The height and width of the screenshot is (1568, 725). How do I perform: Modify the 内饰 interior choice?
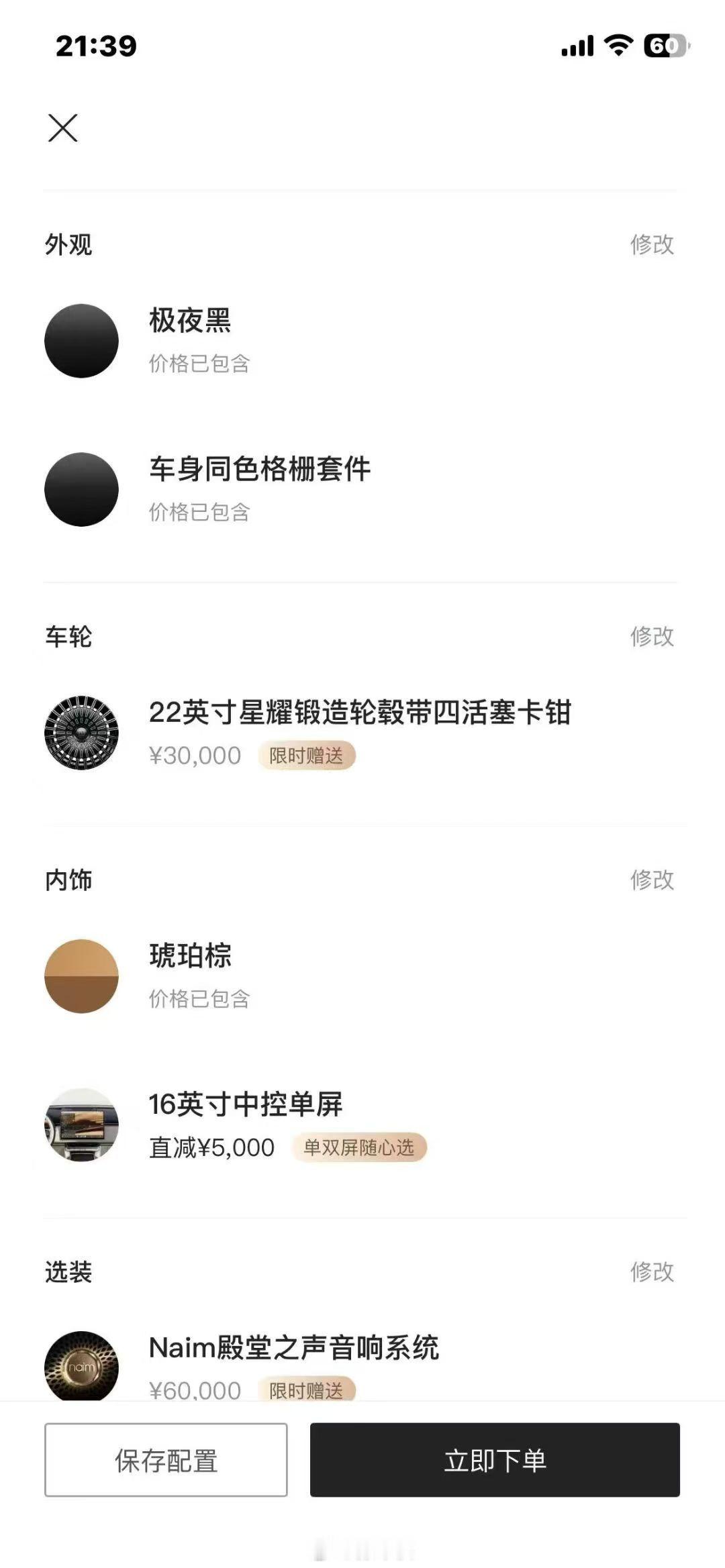click(x=651, y=880)
